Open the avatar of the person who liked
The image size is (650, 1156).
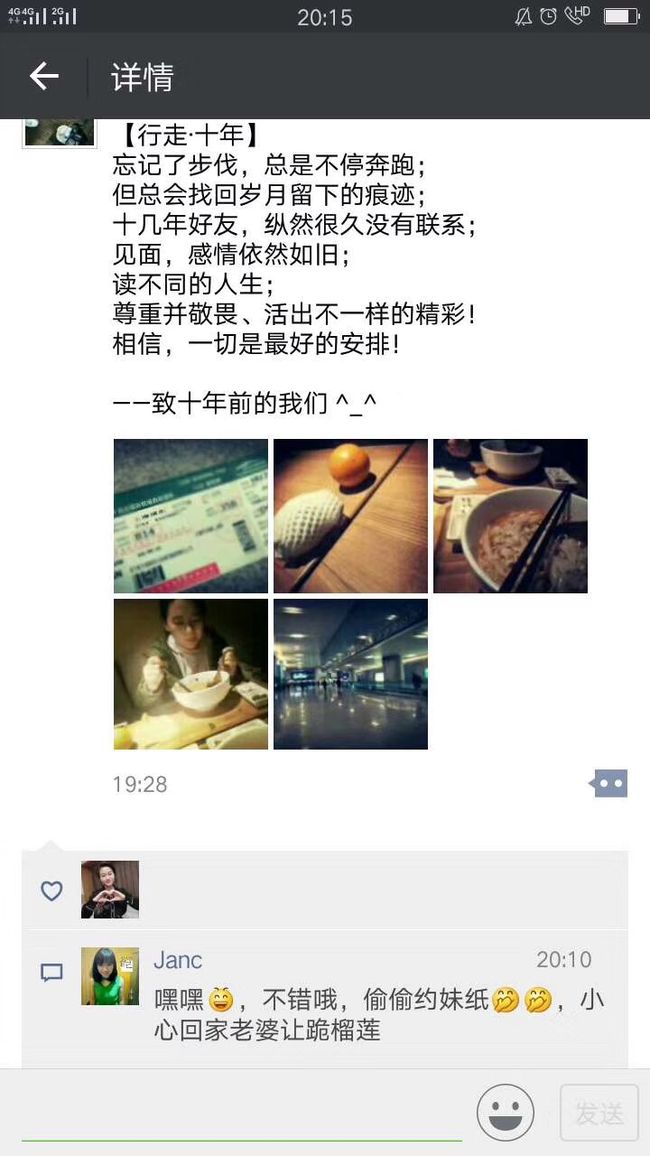(x=110, y=889)
